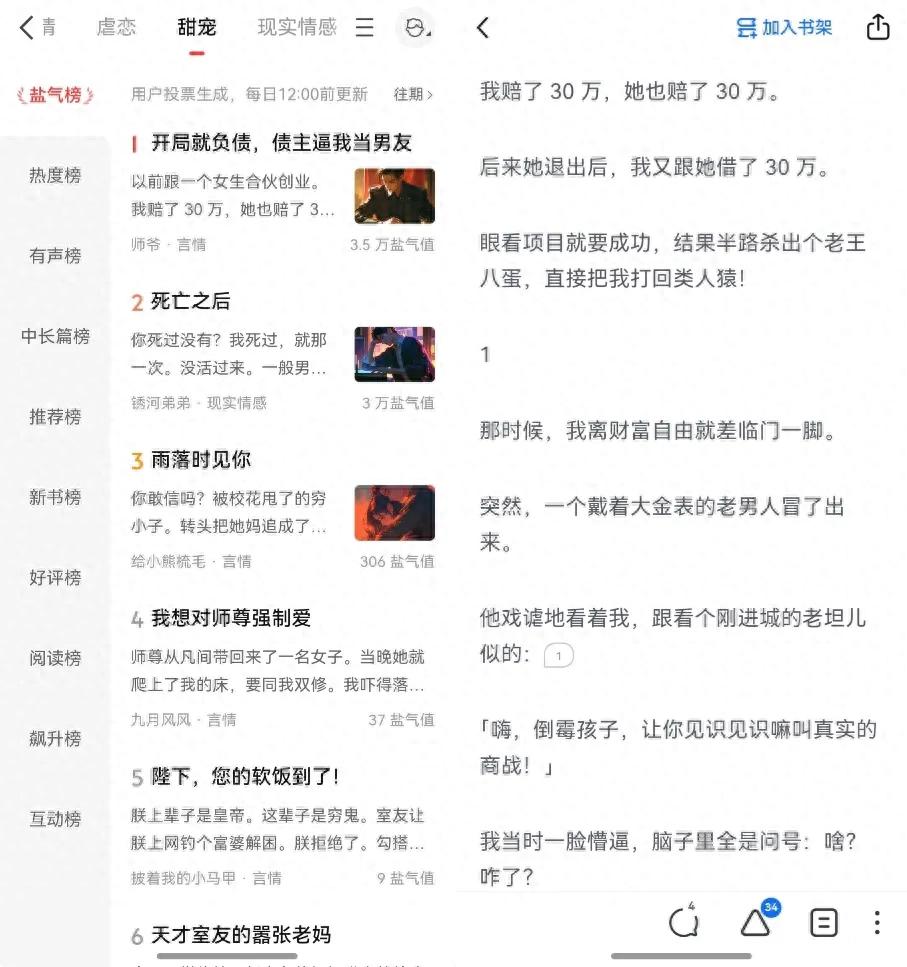The width and height of the screenshot is (907, 967).
Task: Expand the full category list icon
Action: coord(365,28)
